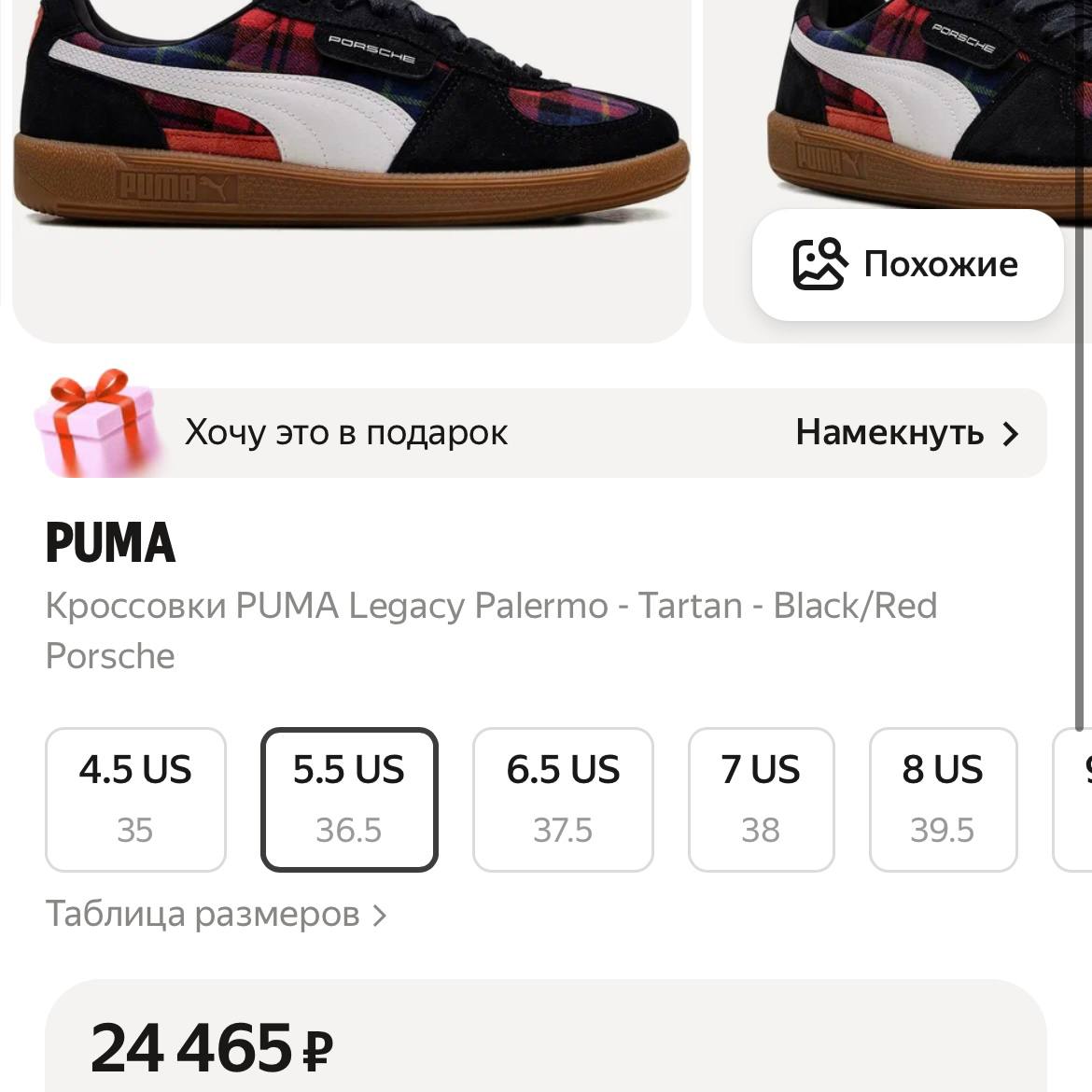Choose size 8 US

click(943, 799)
